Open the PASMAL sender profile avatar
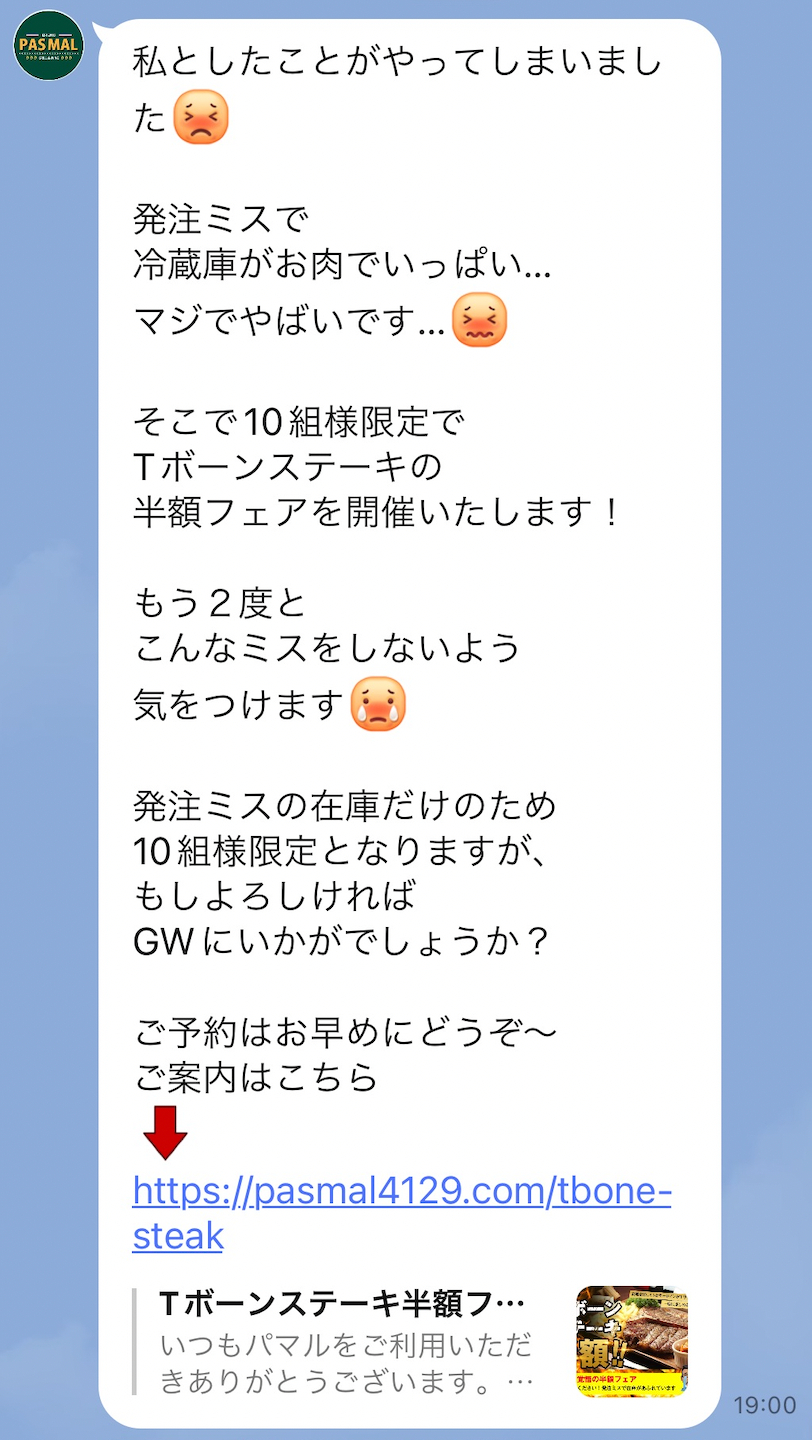Image resolution: width=812 pixels, height=1440 pixels. tap(48, 46)
